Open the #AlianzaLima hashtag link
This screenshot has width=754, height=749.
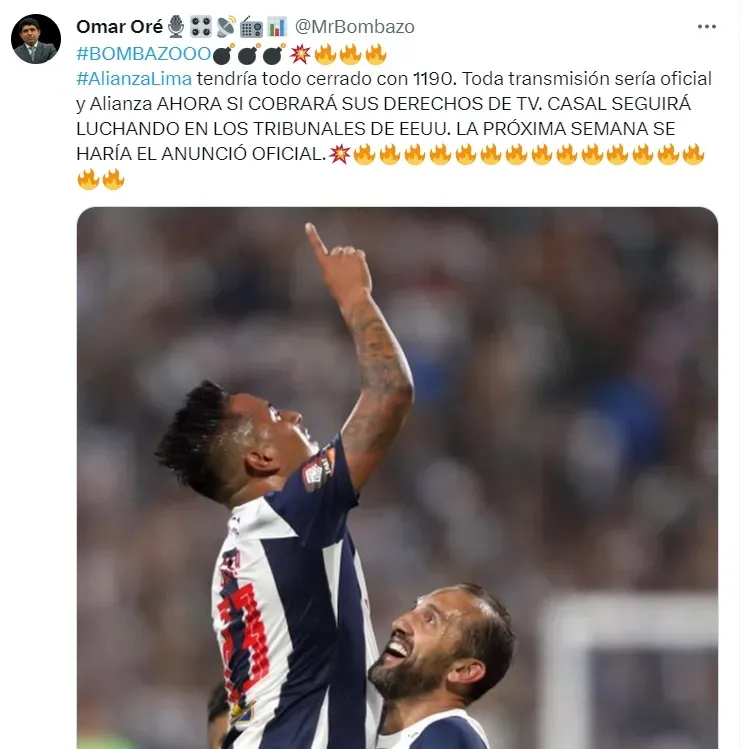coord(134,78)
